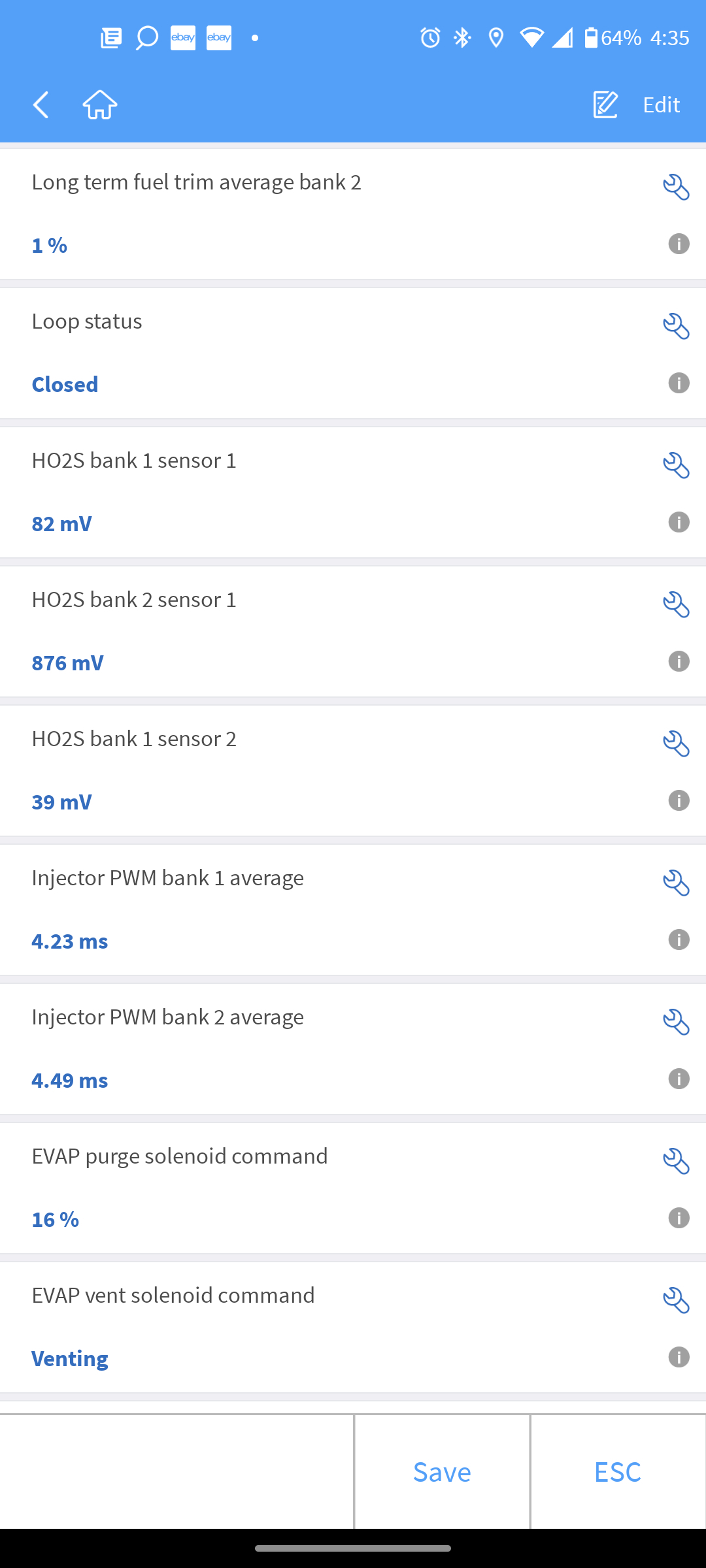Open the home screen icon

100,105
